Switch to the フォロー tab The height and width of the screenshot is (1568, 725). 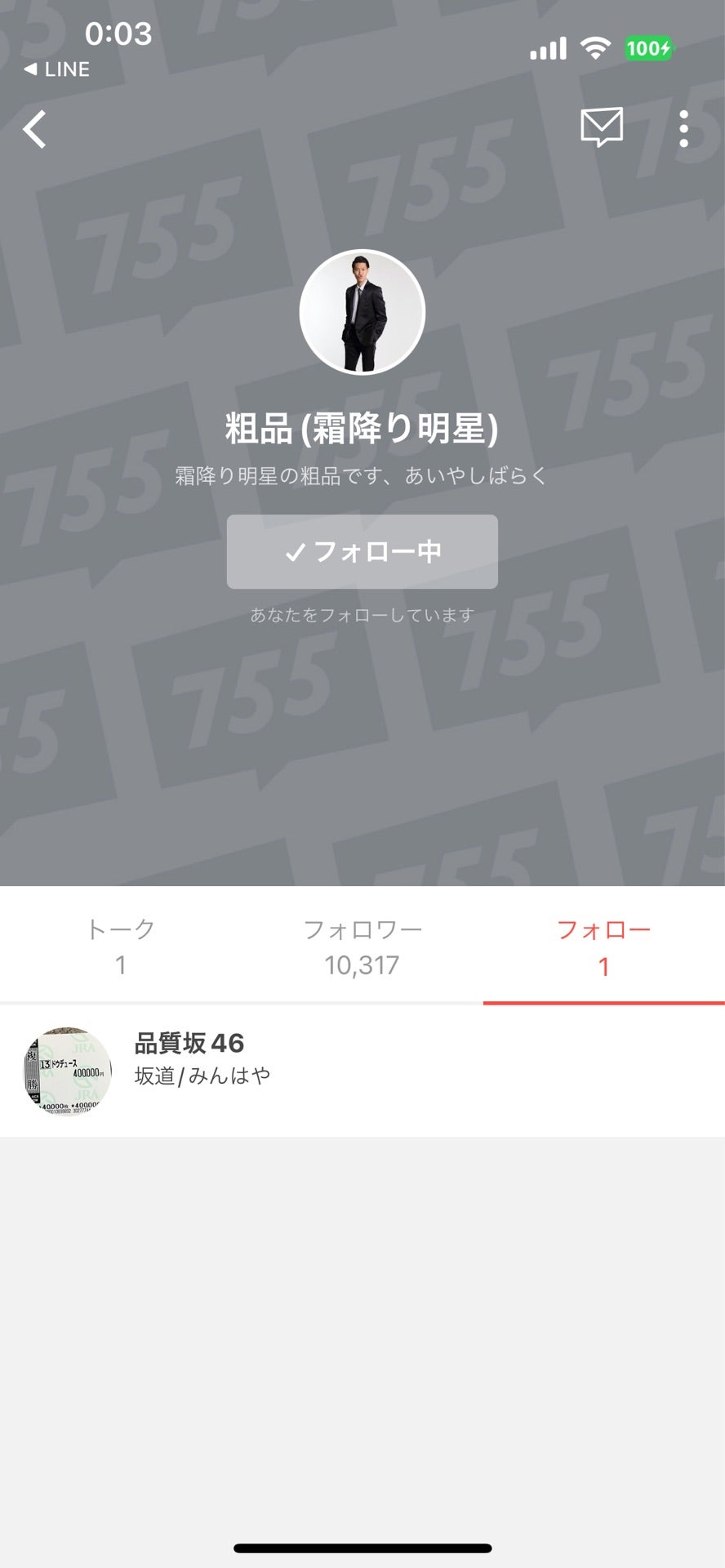point(604,946)
